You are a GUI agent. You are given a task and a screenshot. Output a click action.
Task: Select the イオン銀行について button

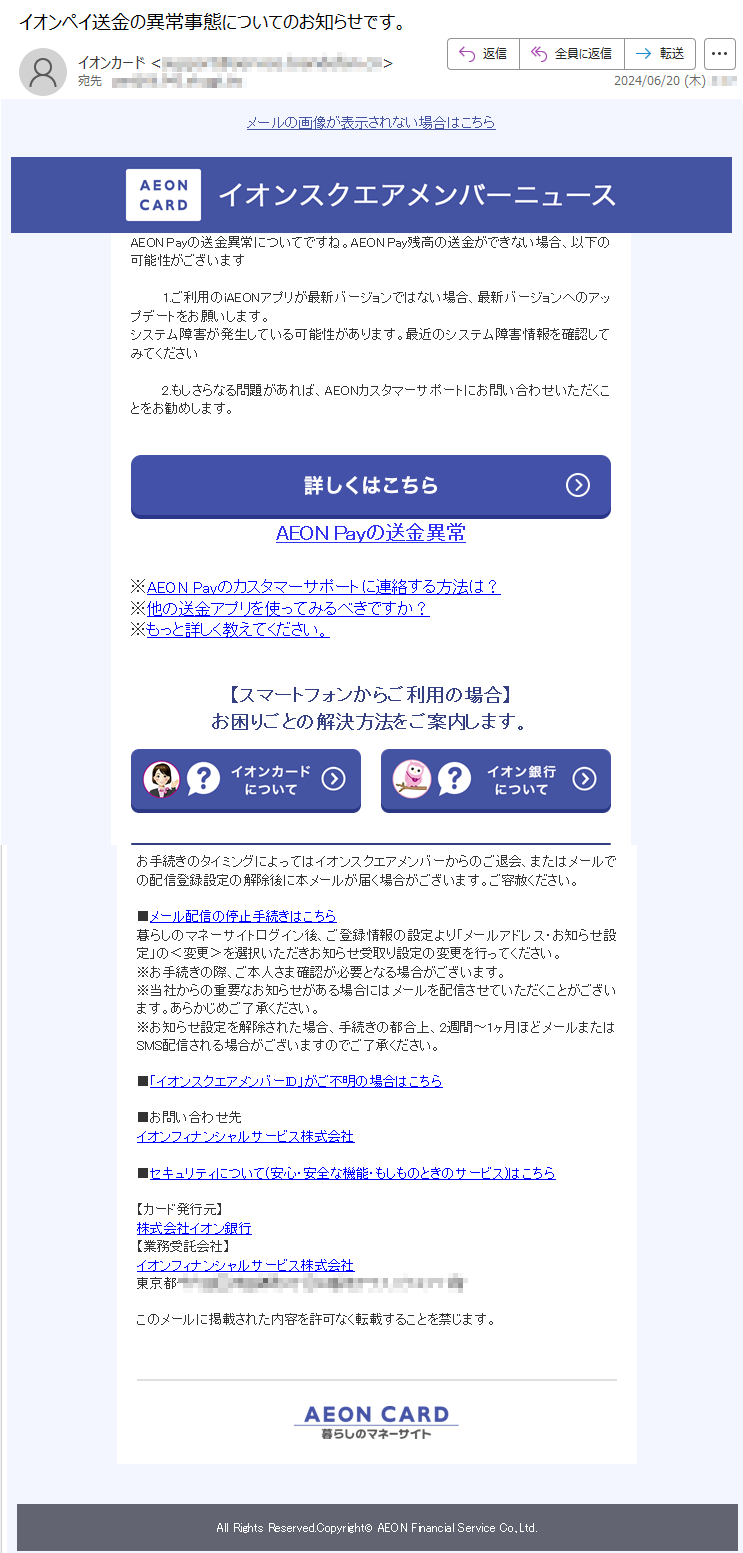[496, 780]
